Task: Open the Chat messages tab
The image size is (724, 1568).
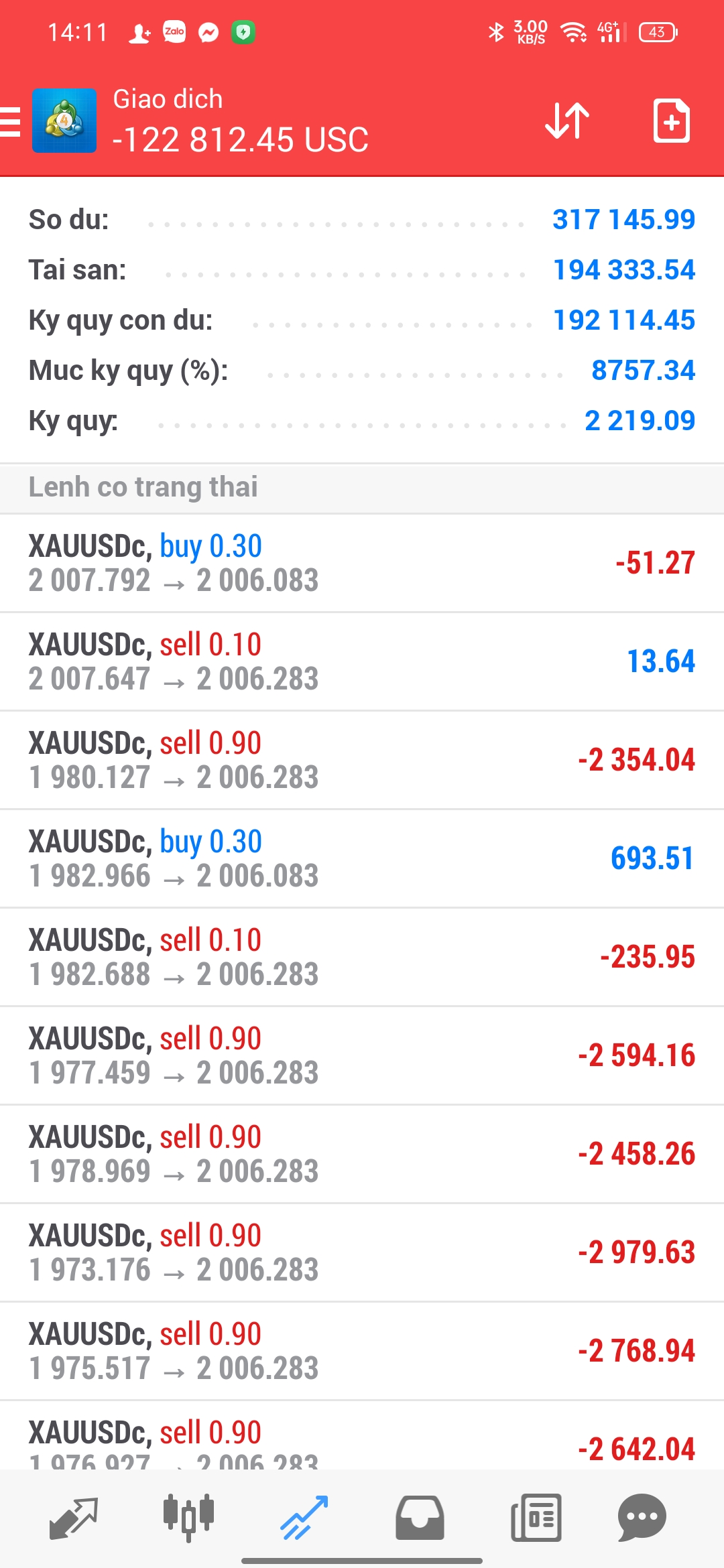Action: point(642,1518)
